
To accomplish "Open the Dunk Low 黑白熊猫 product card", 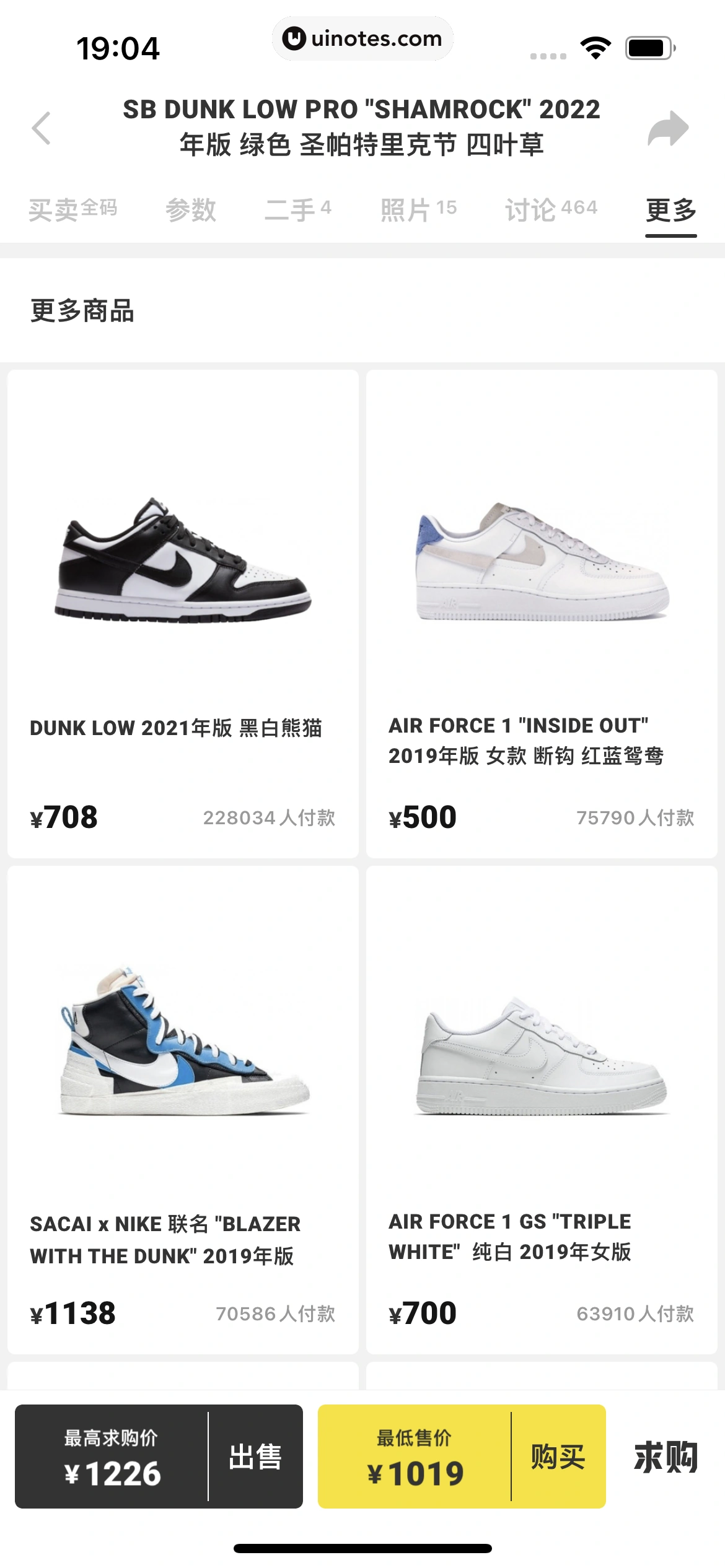I will pyautogui.click(x=183, y=613).
